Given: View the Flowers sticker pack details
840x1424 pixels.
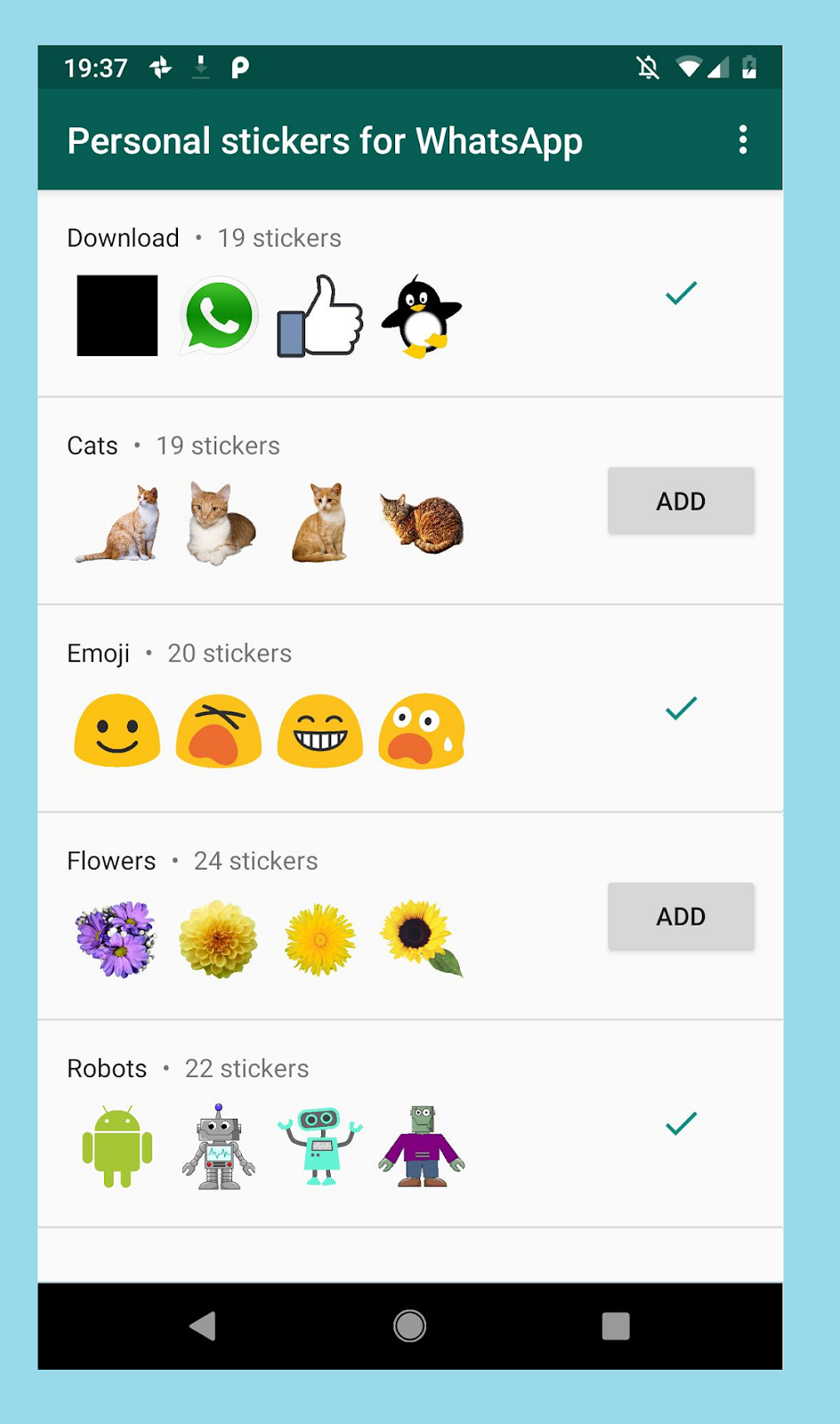Looking at the screenshot, I should 267,917.
